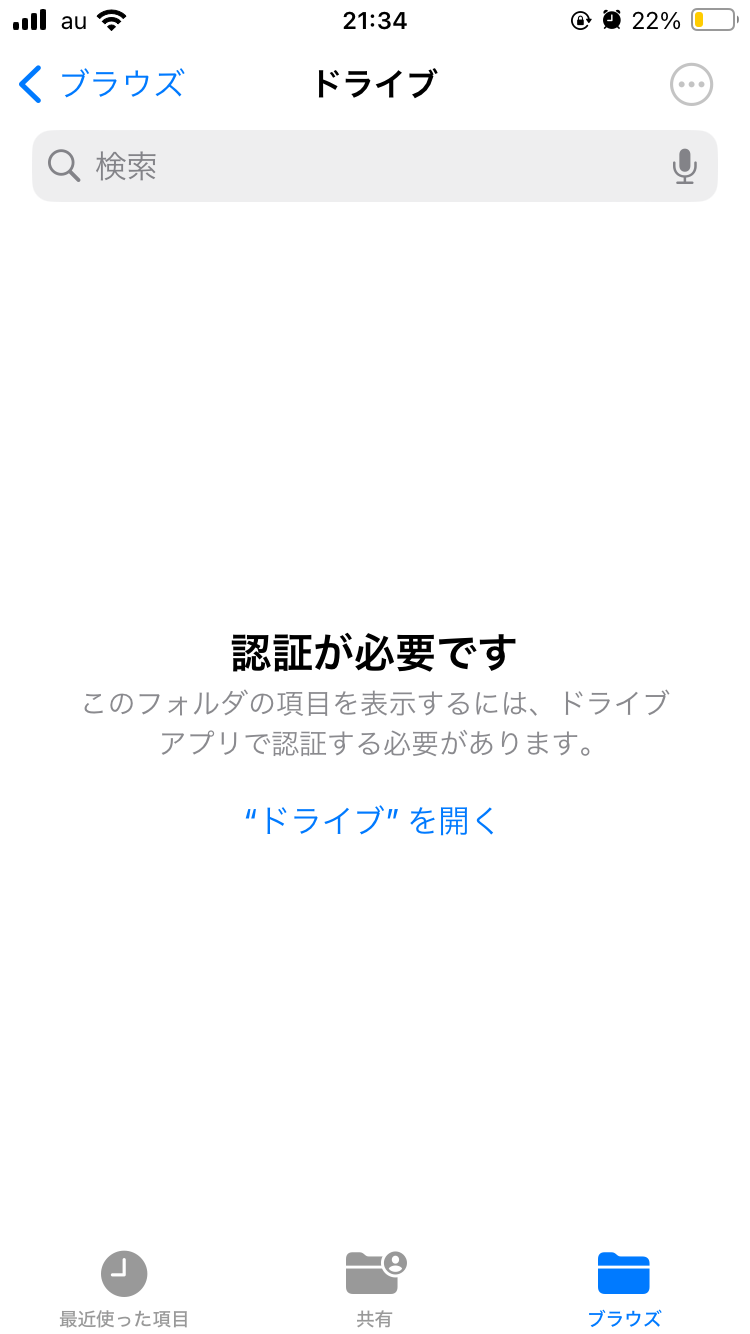Switch to the 共有 tab

pyautogui.click(x=375, y=1288)
